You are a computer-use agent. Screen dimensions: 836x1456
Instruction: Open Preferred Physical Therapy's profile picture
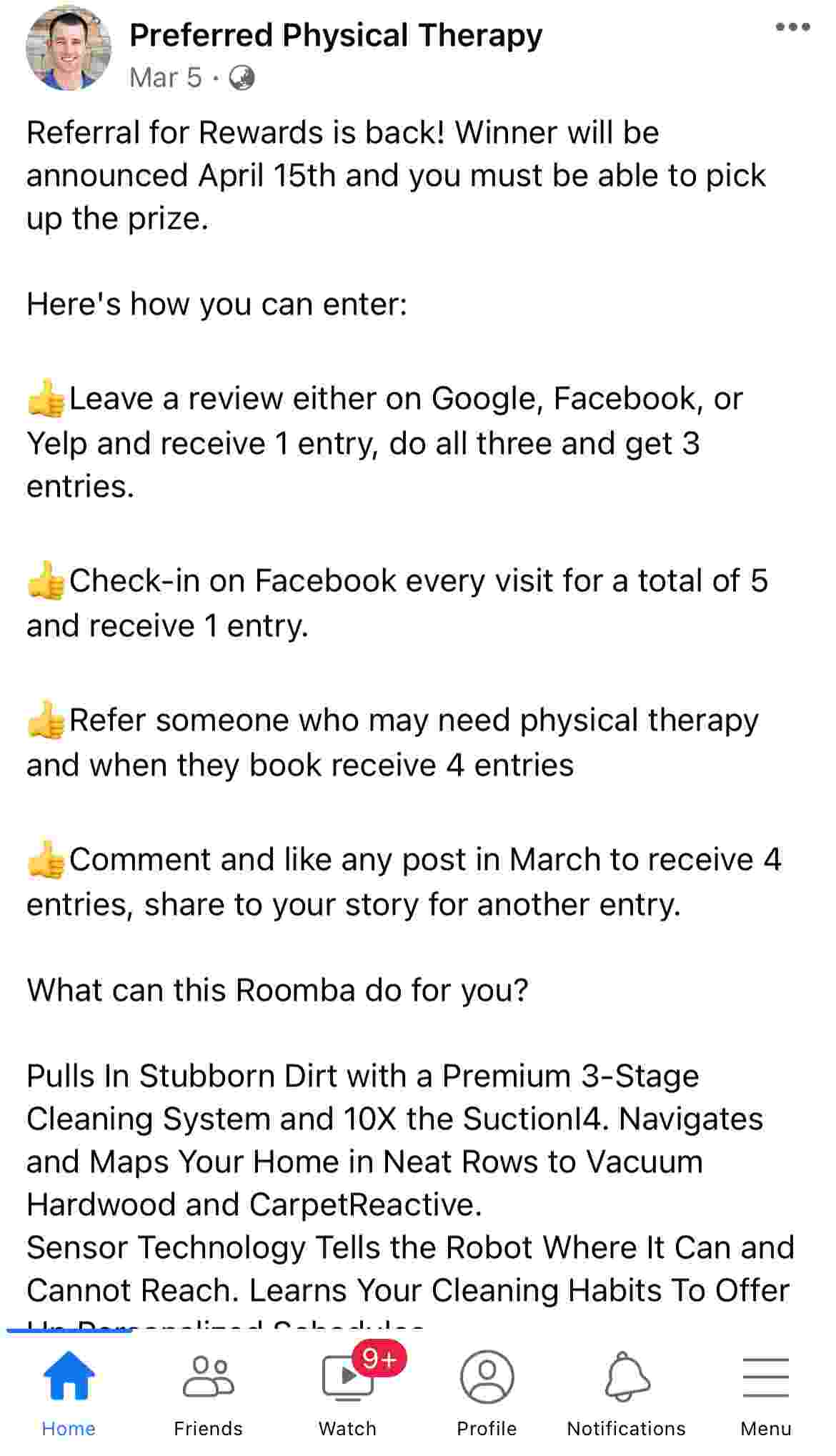(x=68, y=50)
